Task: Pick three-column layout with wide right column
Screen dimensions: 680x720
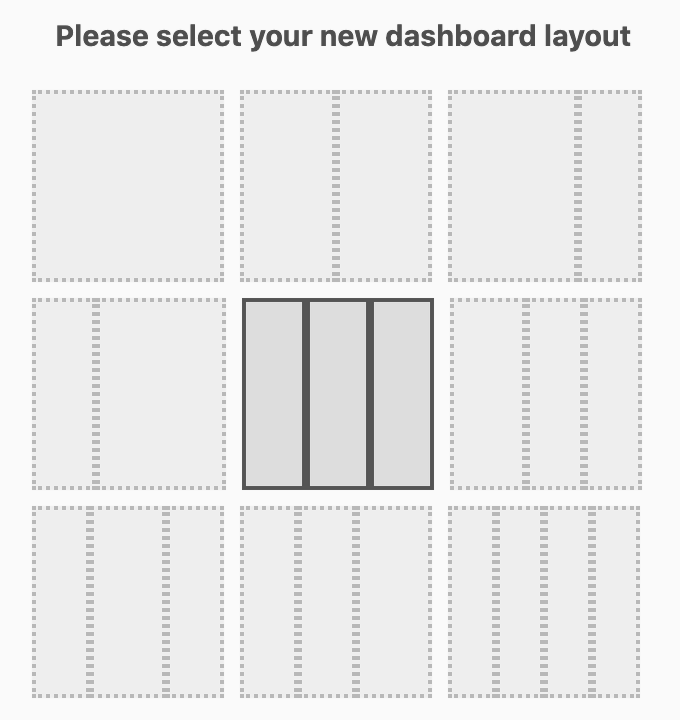Action: pos(336,602)
